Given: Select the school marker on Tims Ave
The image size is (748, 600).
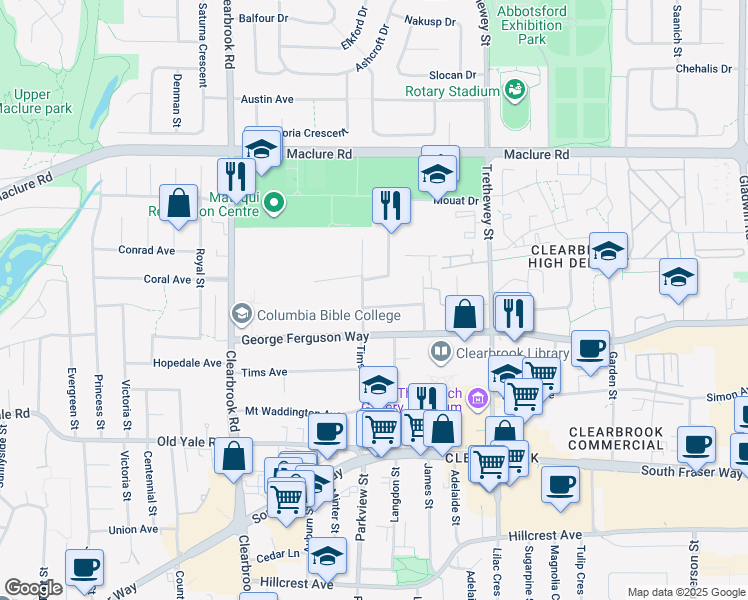Looking at the screenshot, I should click(x=378, y=385).
